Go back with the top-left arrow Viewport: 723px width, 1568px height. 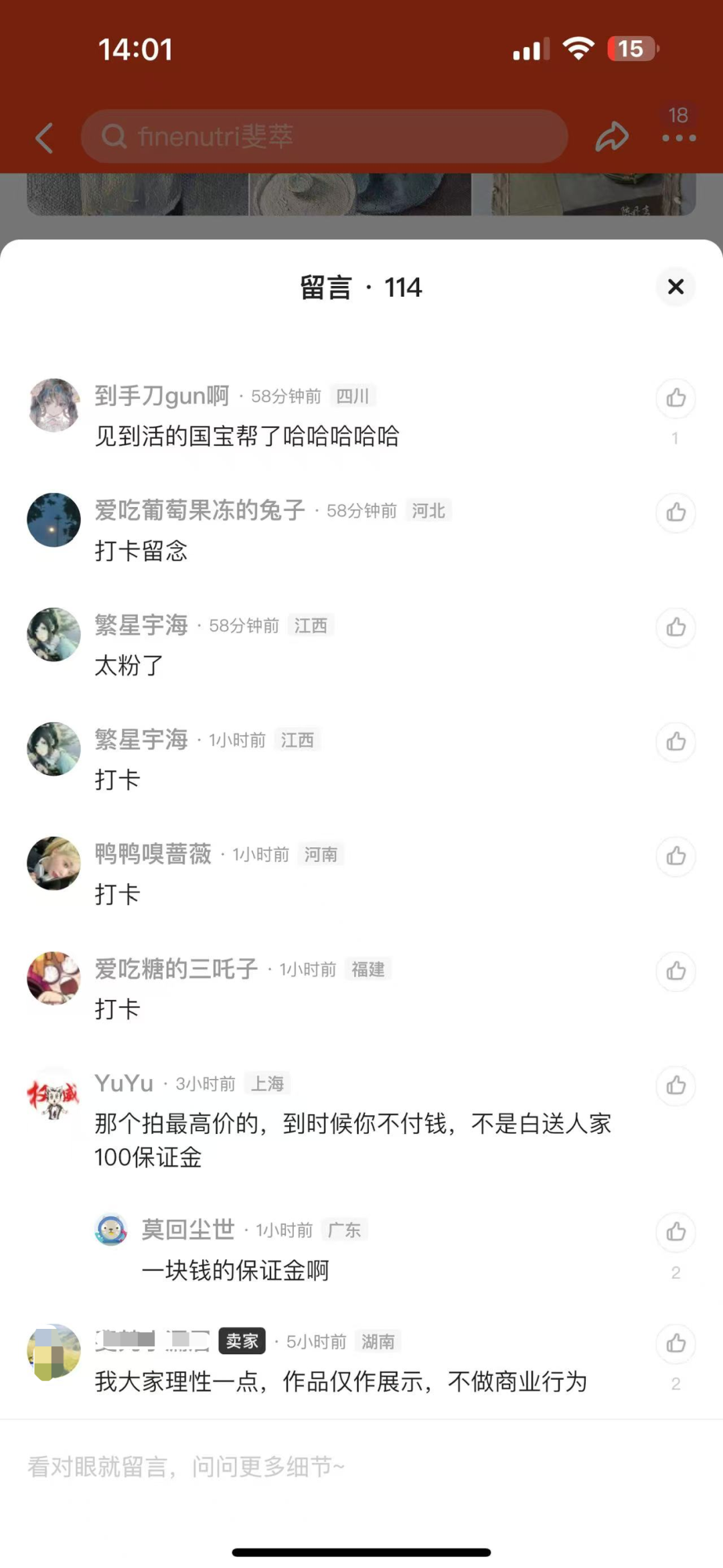point(44,138)
